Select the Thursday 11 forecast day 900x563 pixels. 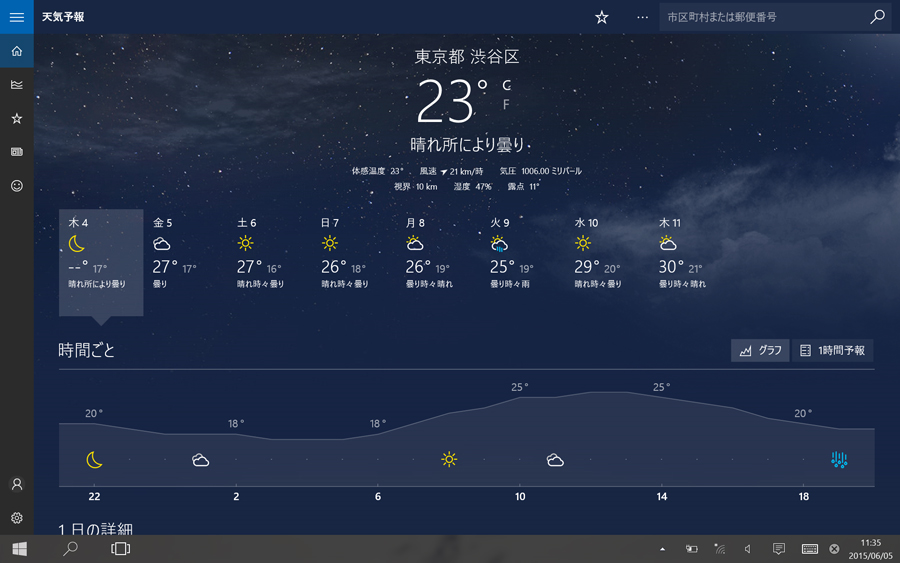(689, 257)
